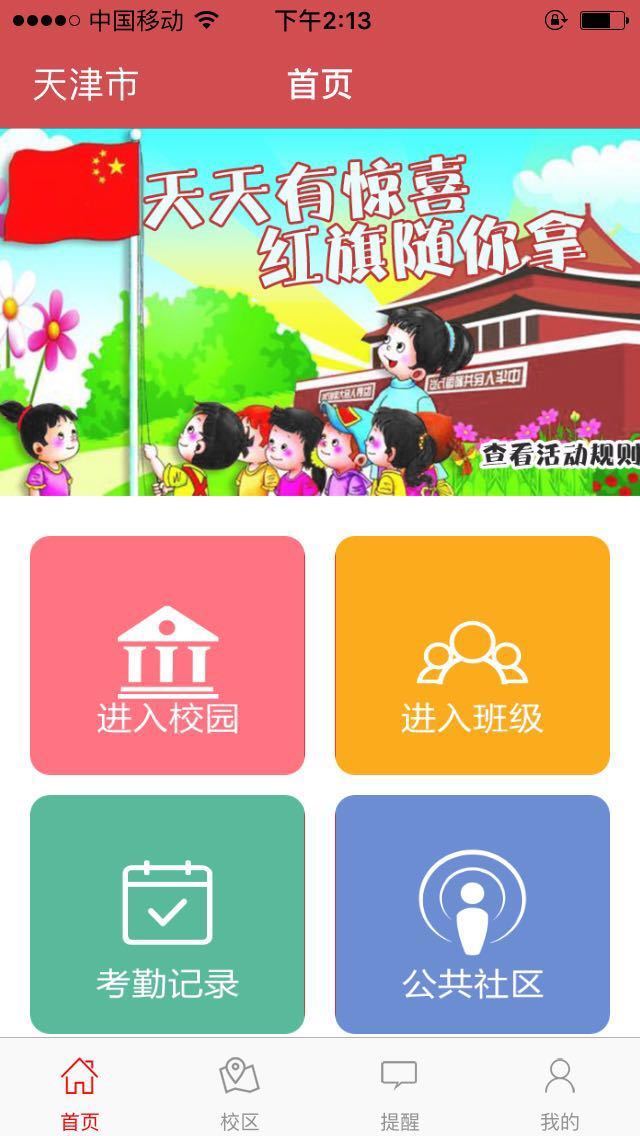The image size is (640, 1136).
Task: View 考勤记录 attendance records
Action: point(167,914)
